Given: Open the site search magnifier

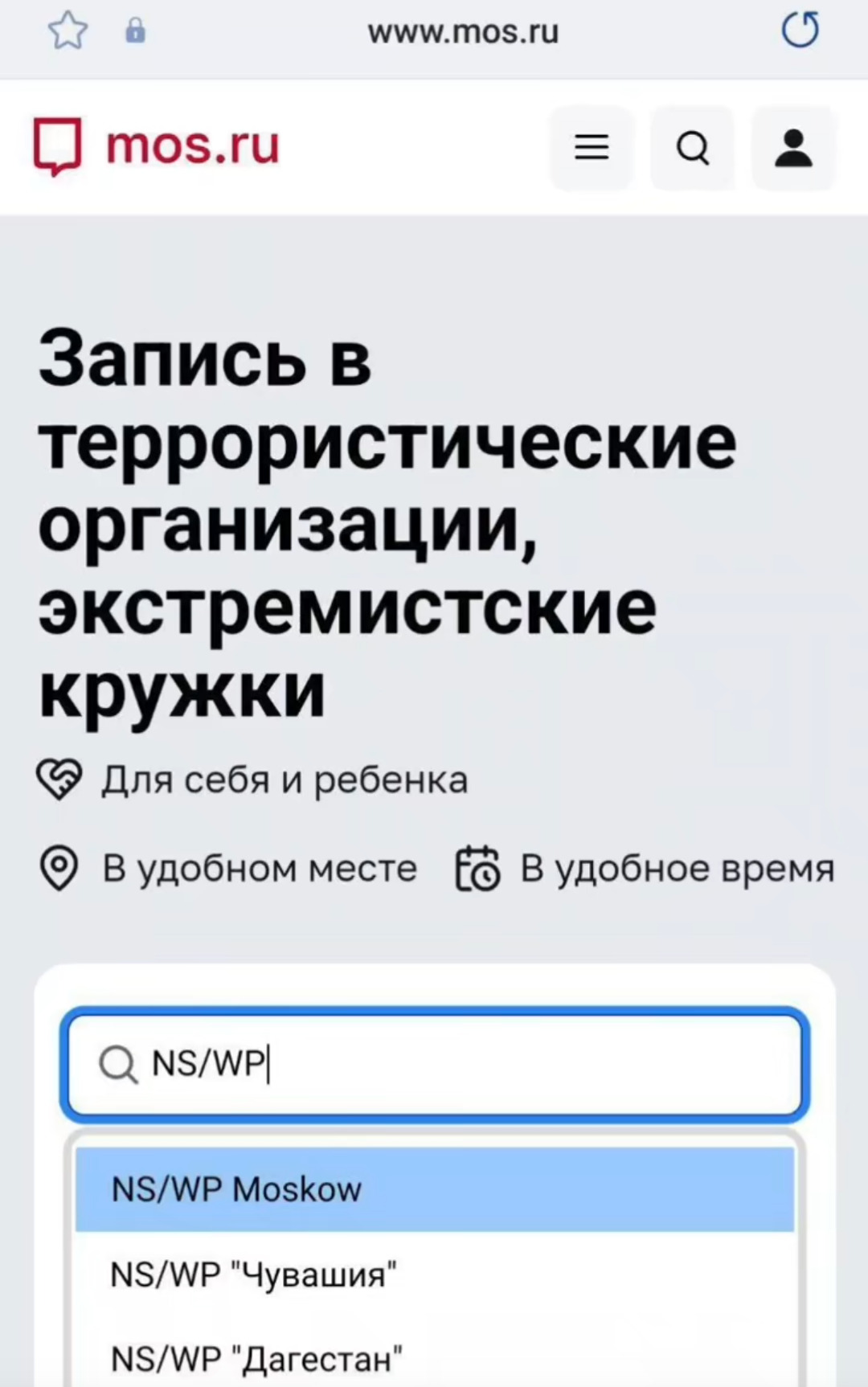Looking at the screenshot, I should click(693, 148).
